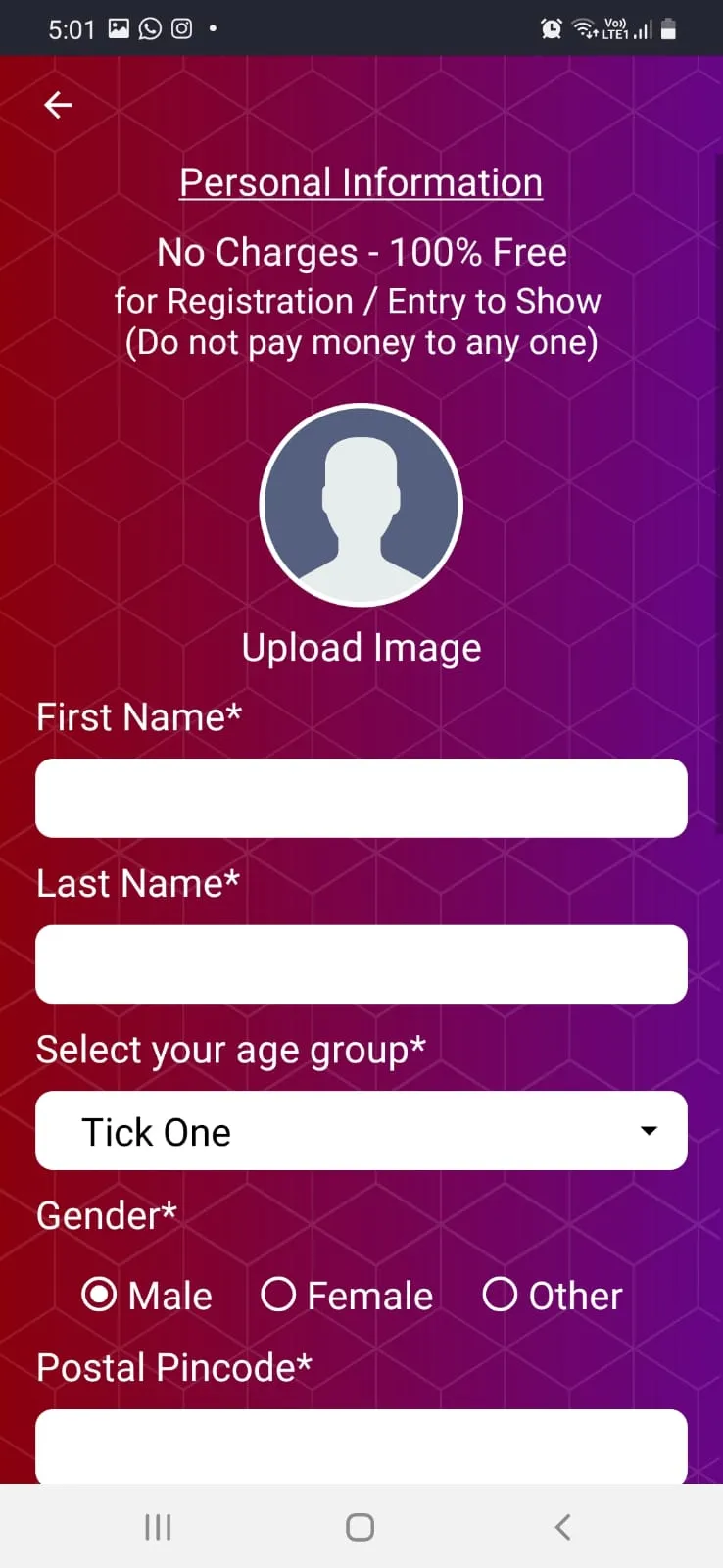The width and height of the screenshot is (723, 1568).
Task: Tap the alarm clock icon in status bar
Action: click(552, 28)
